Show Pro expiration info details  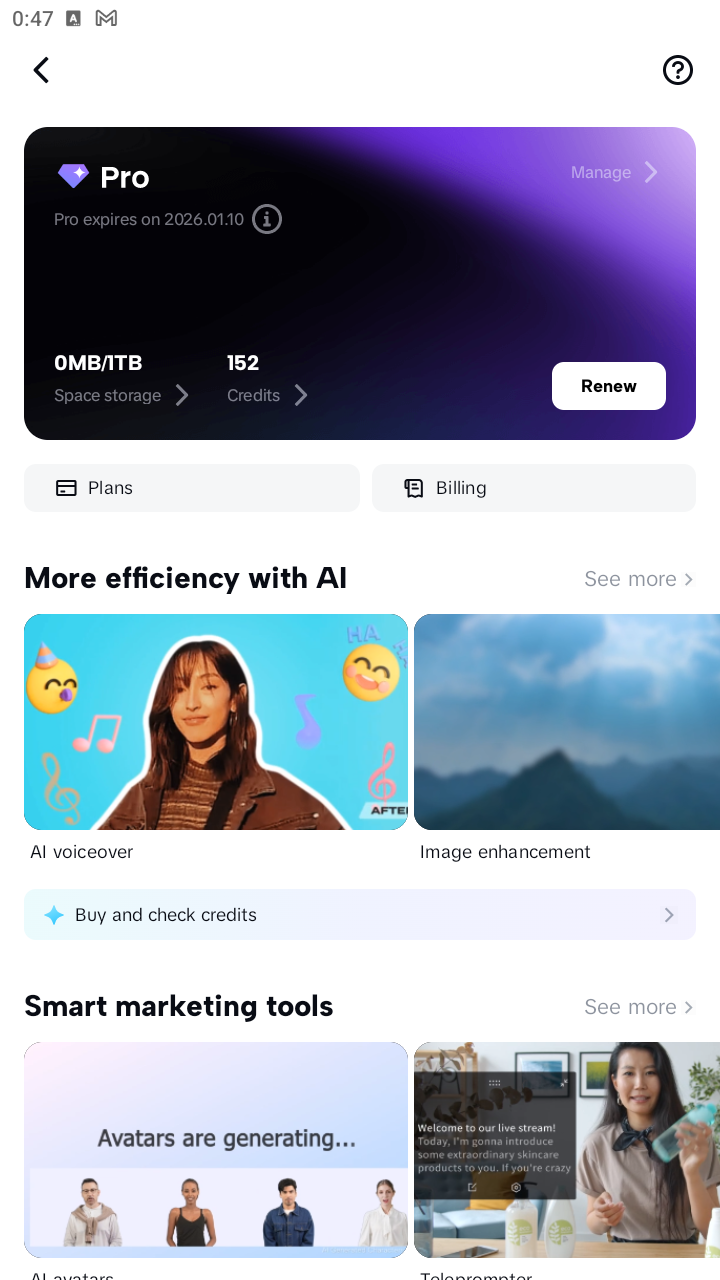point(266,219)
